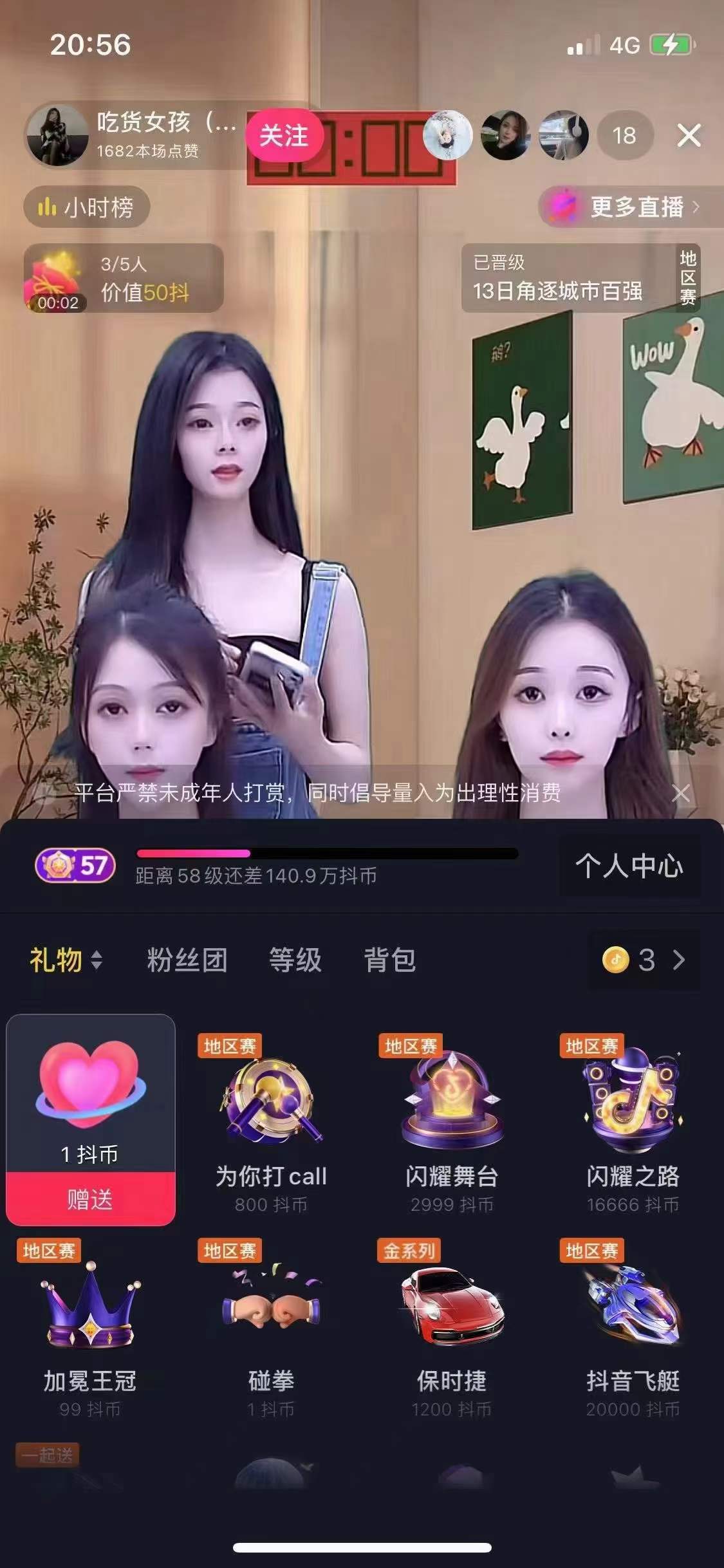Open the viewer count list showing 18

(624, 136)
